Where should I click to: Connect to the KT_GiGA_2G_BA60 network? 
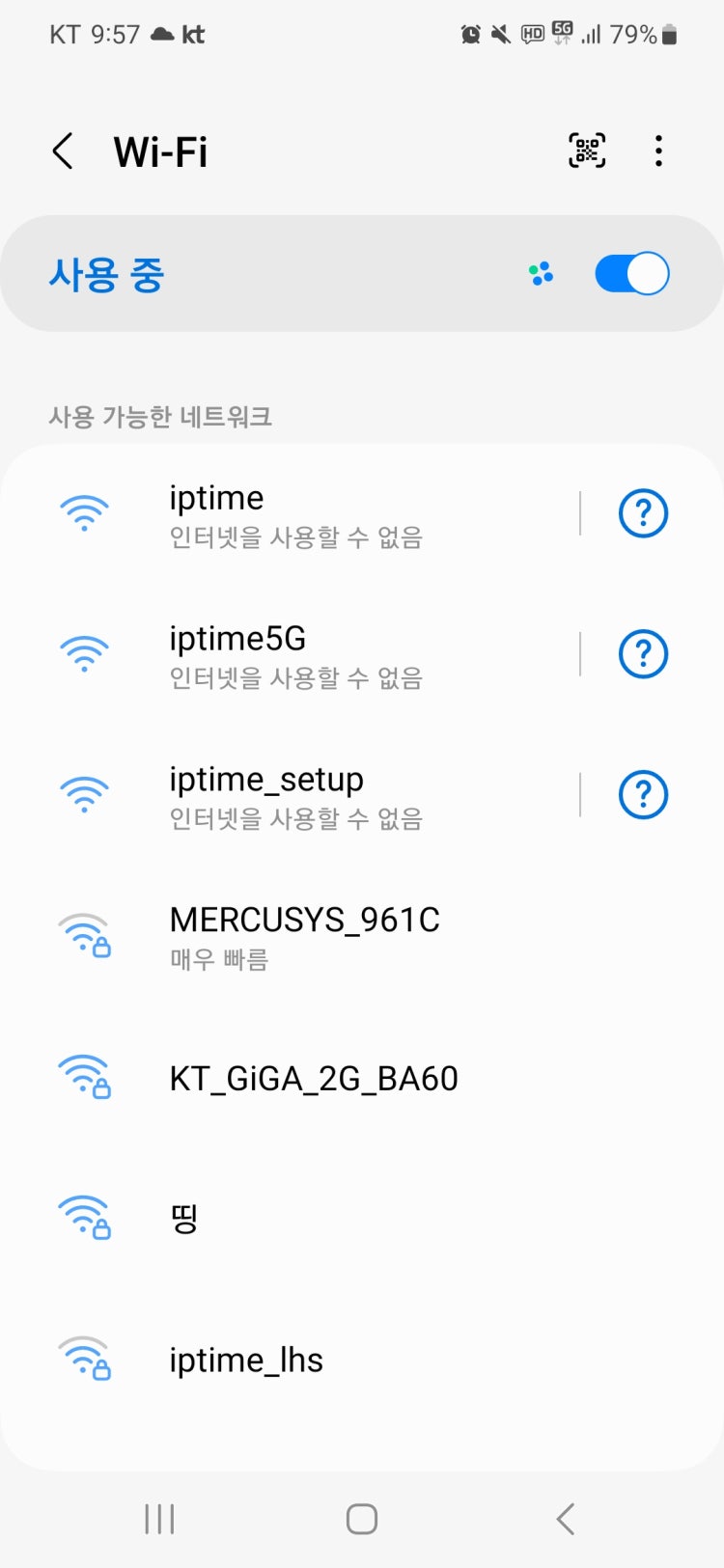click(x=314, y=1078)
